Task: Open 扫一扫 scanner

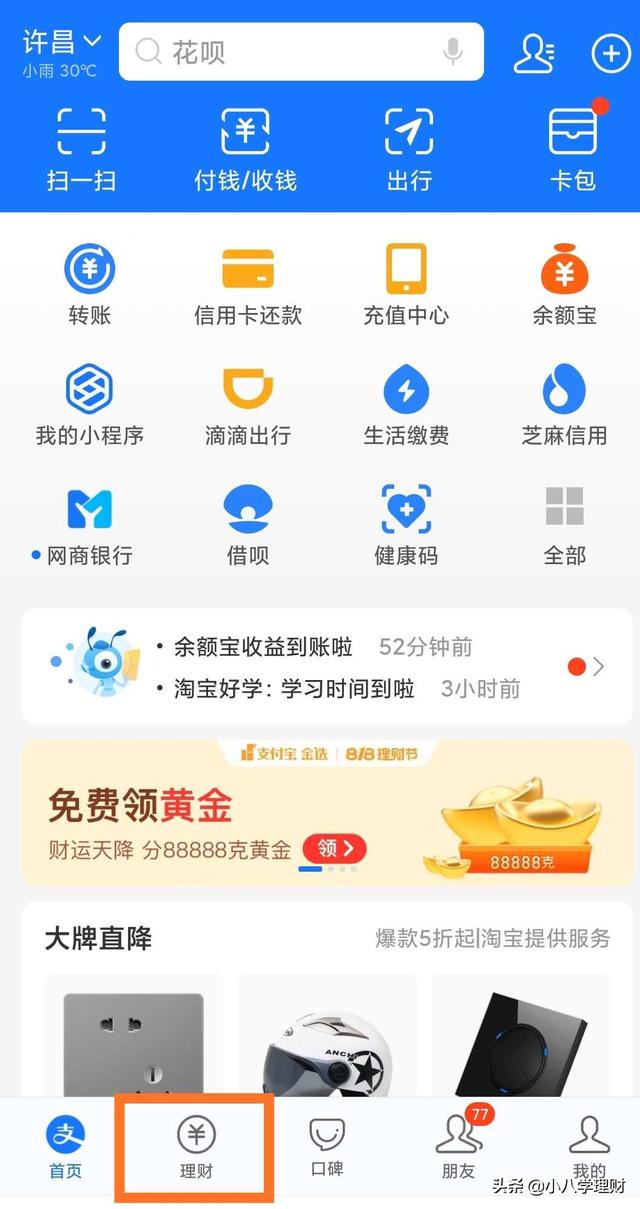Action: 81,150
